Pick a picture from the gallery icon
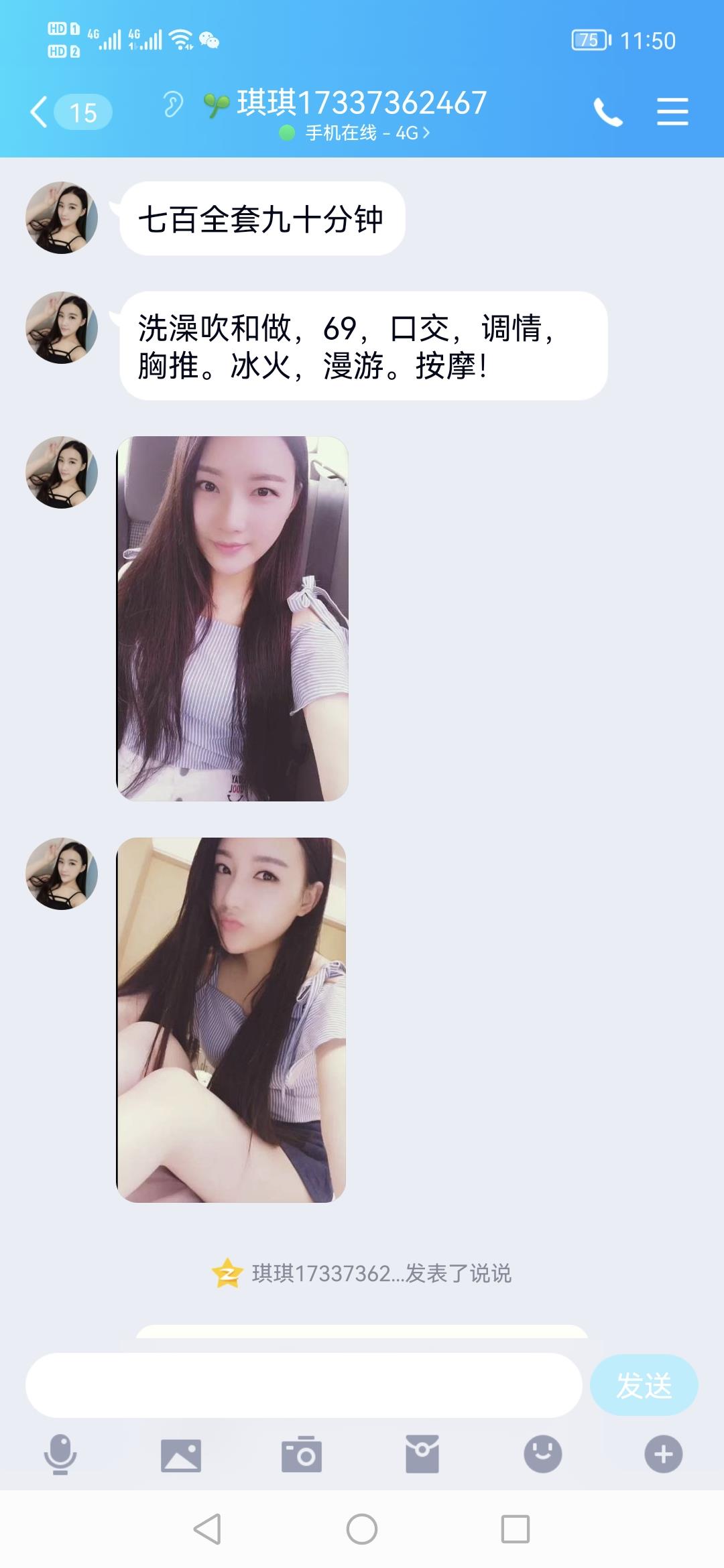 181,1455
